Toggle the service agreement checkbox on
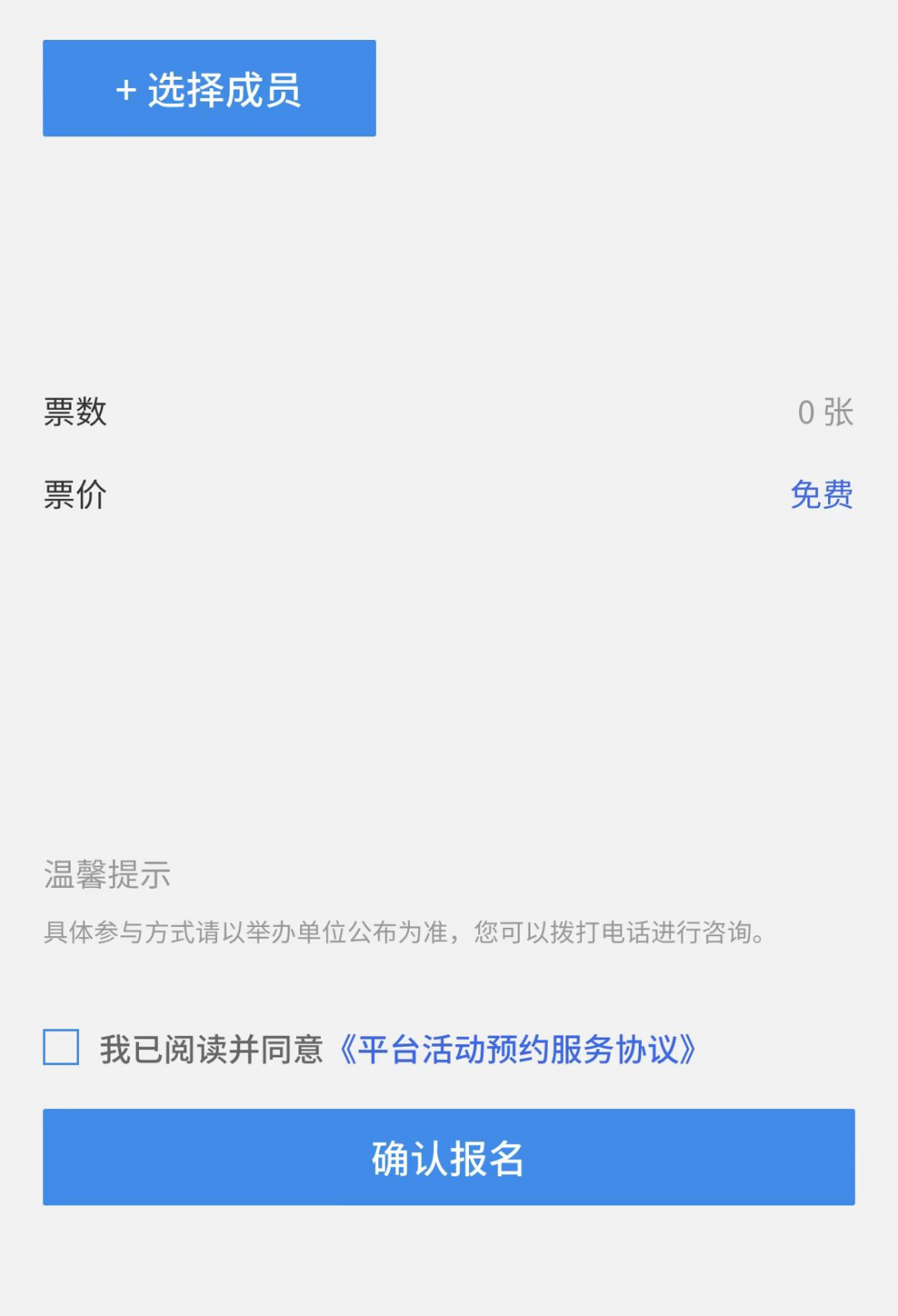The image size is (898, 1316). click(x=60, y=1051)
